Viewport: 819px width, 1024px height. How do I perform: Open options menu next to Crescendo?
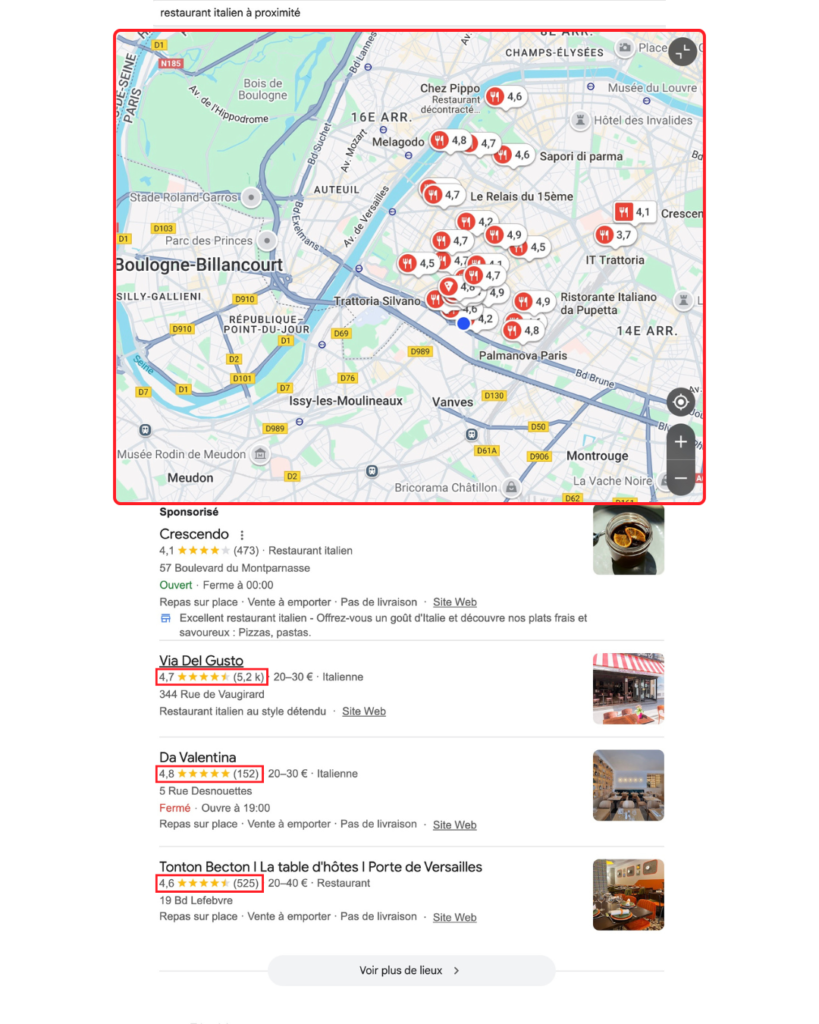click(241, 535)
